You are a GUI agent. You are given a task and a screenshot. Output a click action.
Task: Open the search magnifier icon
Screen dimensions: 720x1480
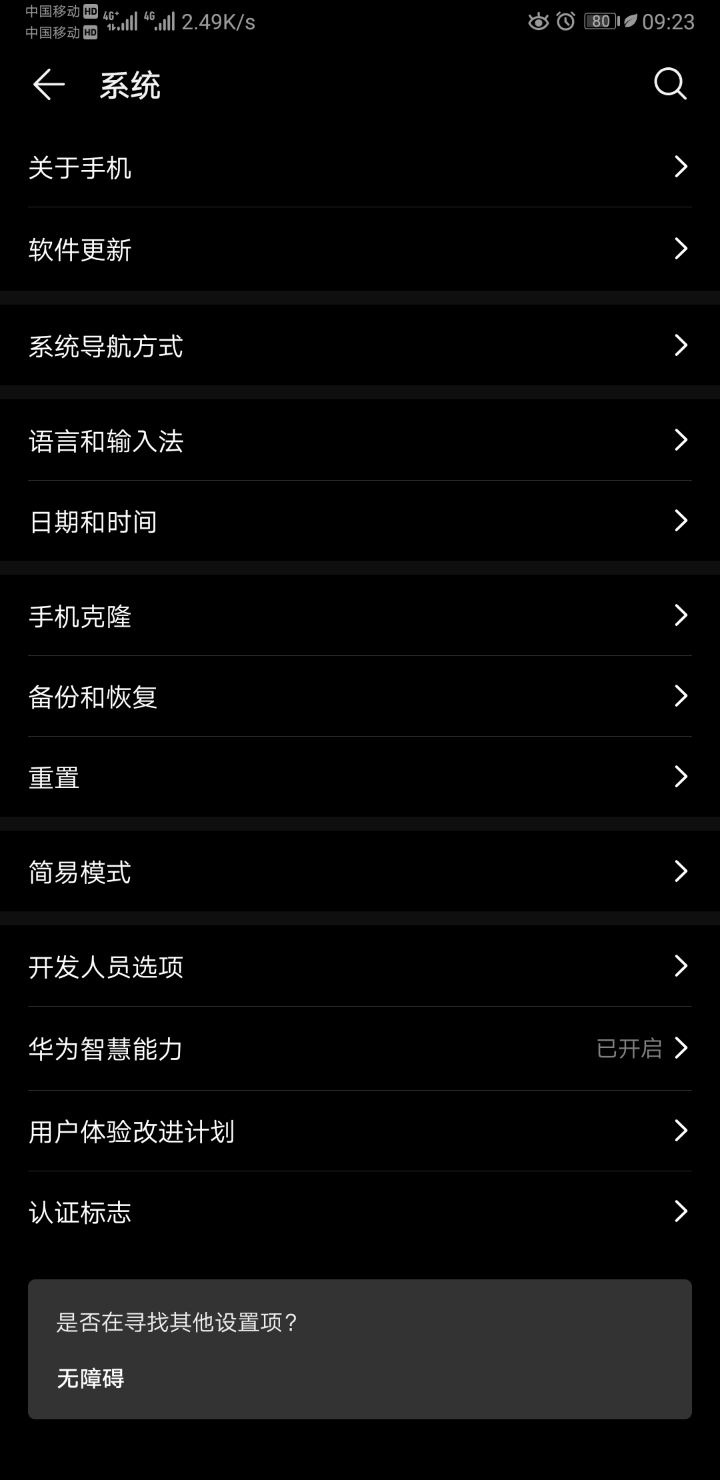click(670, 85)
